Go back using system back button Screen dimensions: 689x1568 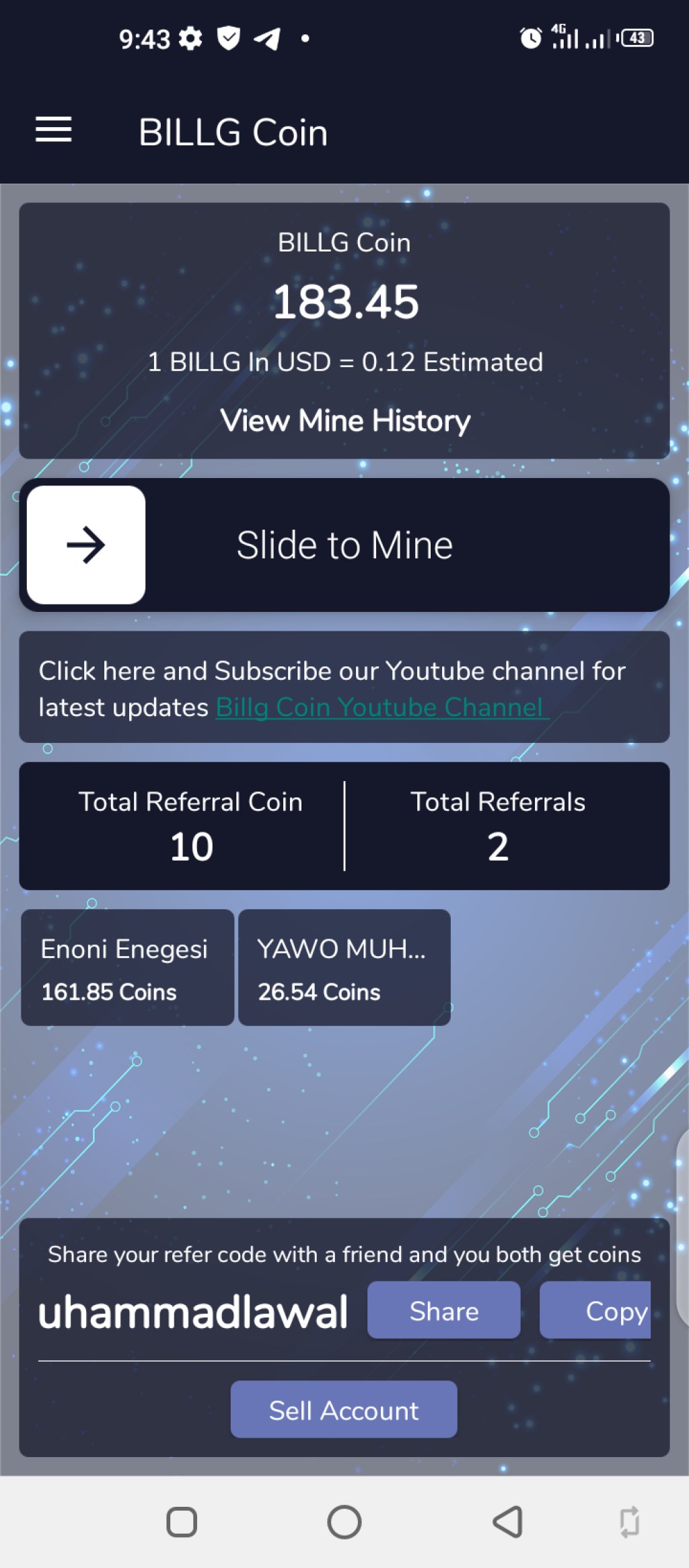pos(508,1522)
